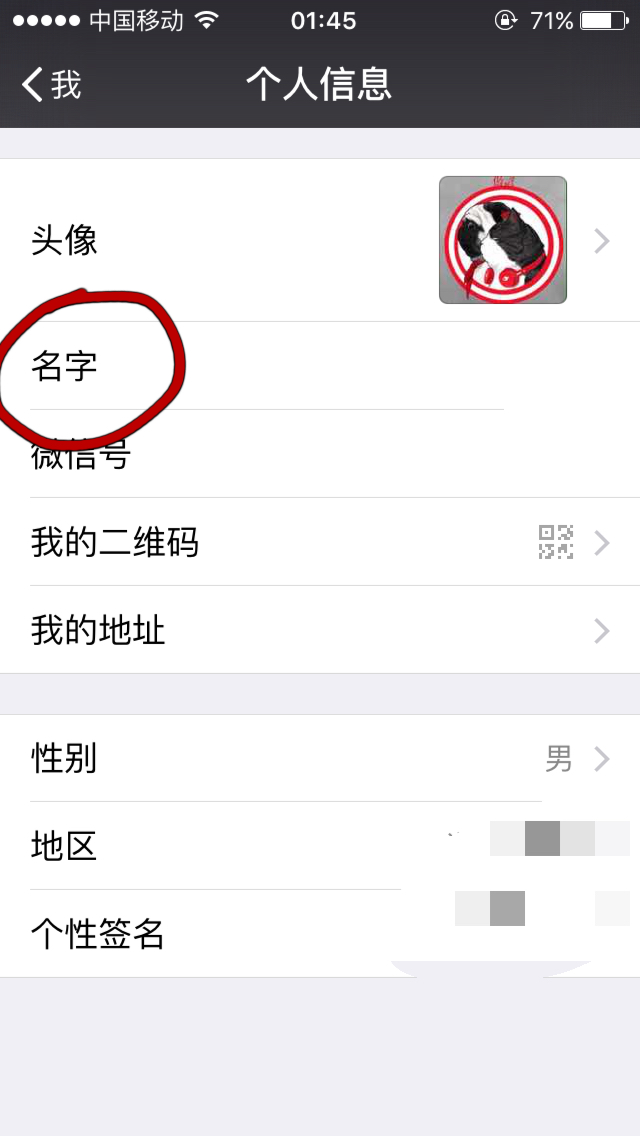Open 我的二维码
Screen dimensions: 640x1136
320,542
